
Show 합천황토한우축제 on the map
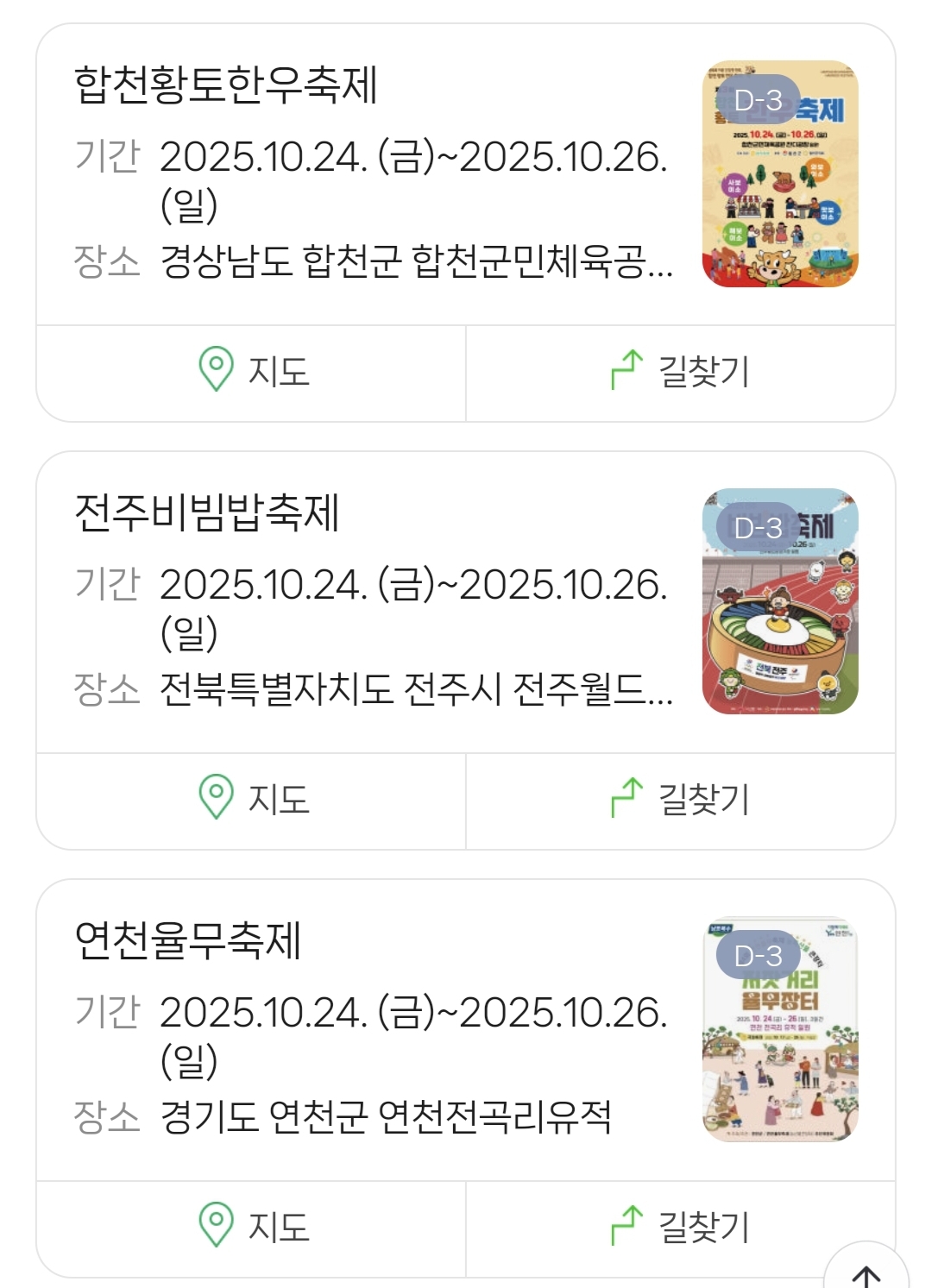252,372
